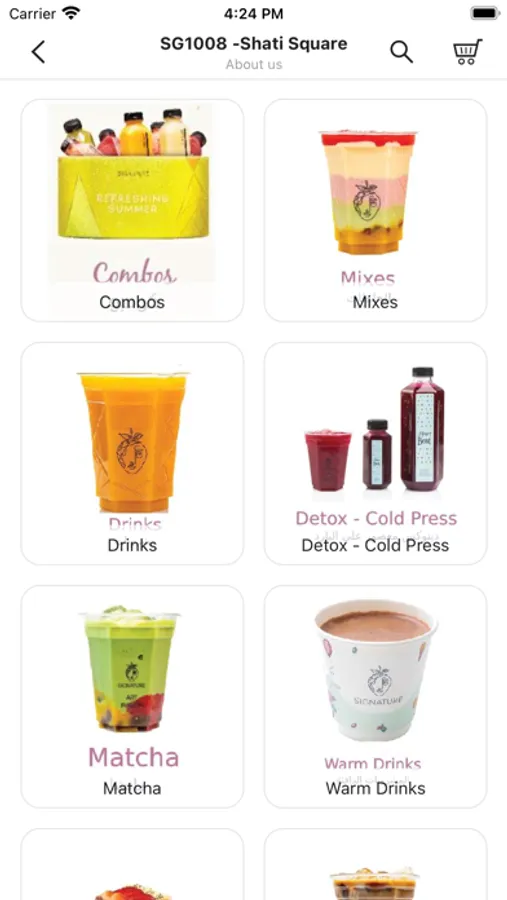This screenshot has width=507, height=900.
Task: Tap the About us link
Action: point(254,64)
